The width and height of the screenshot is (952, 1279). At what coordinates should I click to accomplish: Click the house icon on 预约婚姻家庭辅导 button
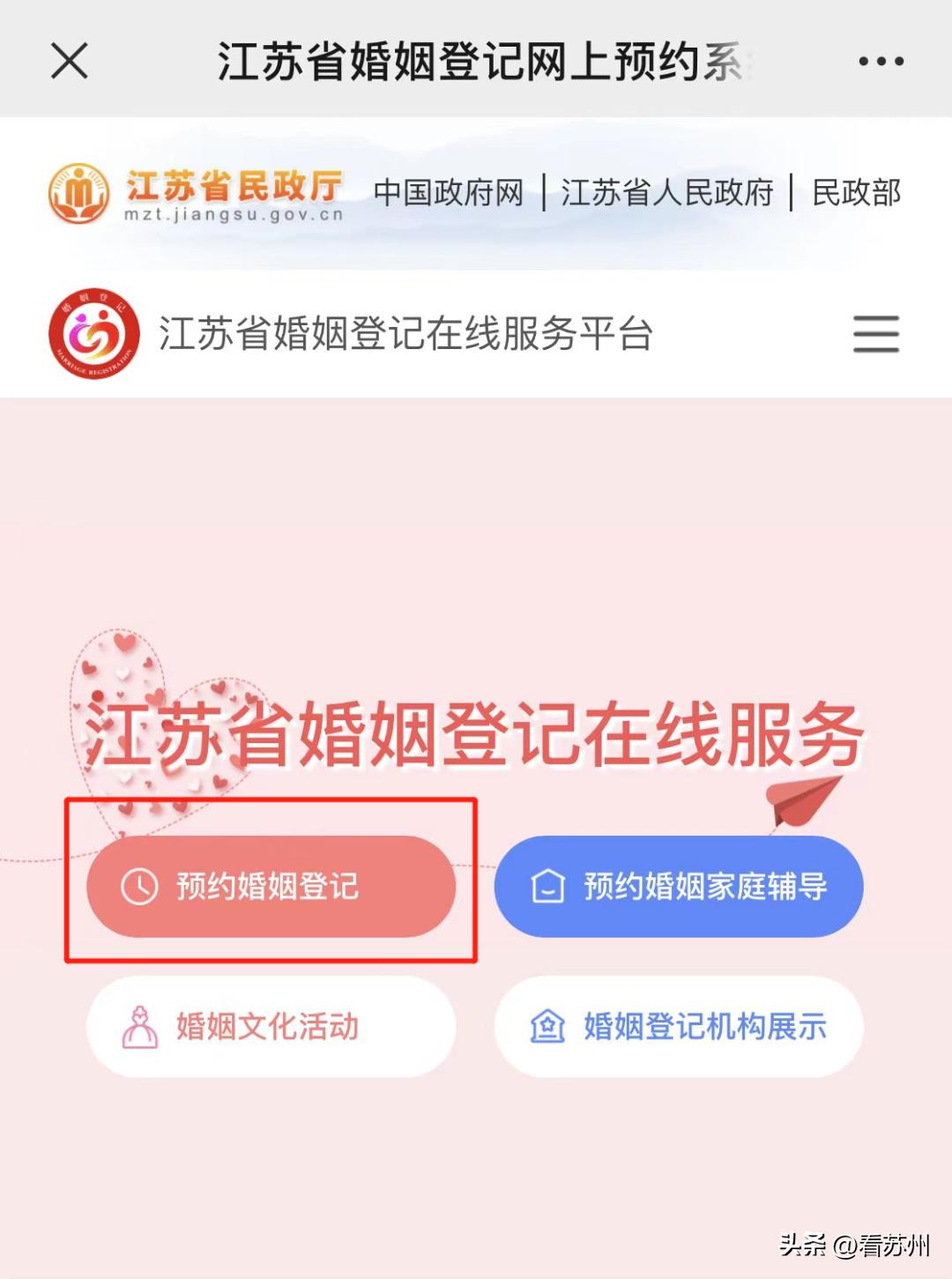click(548, 886)
